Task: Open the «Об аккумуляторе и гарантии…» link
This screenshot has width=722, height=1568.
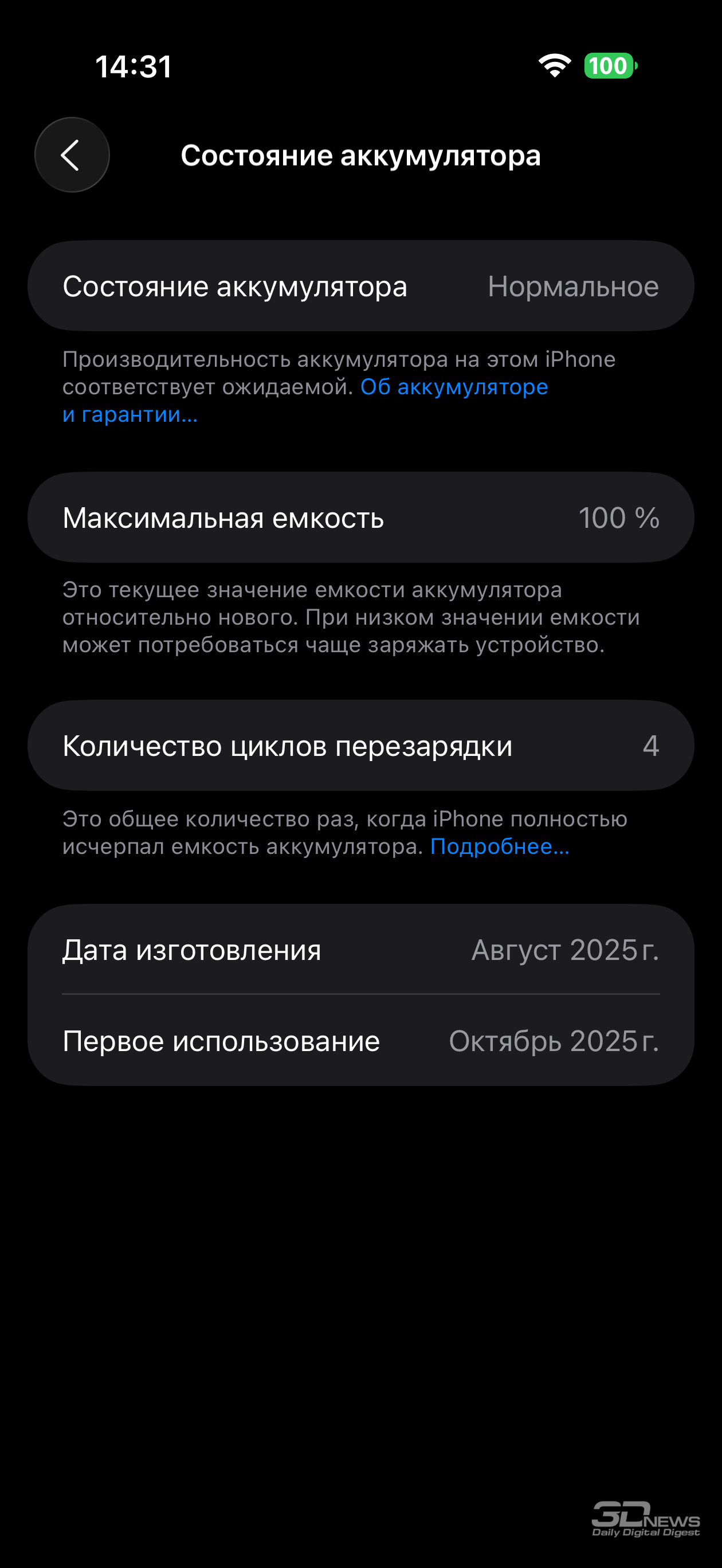Action: 453,387
